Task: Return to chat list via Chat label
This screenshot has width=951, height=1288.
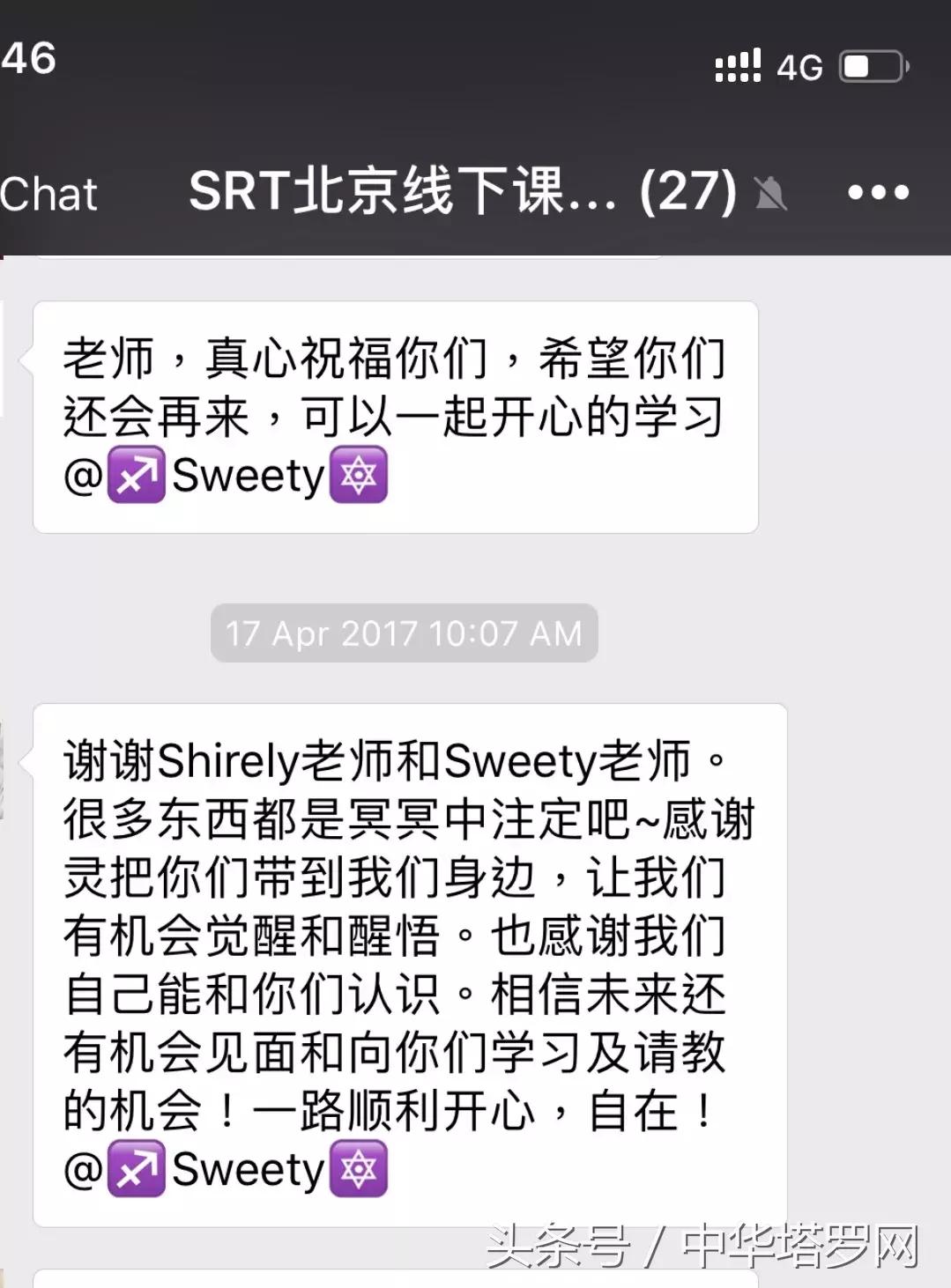Action: coord(50,192)
